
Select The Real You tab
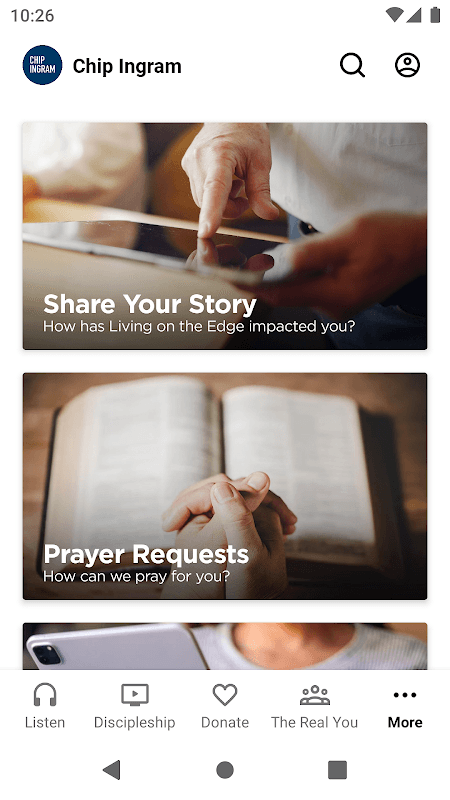point(315,707)
